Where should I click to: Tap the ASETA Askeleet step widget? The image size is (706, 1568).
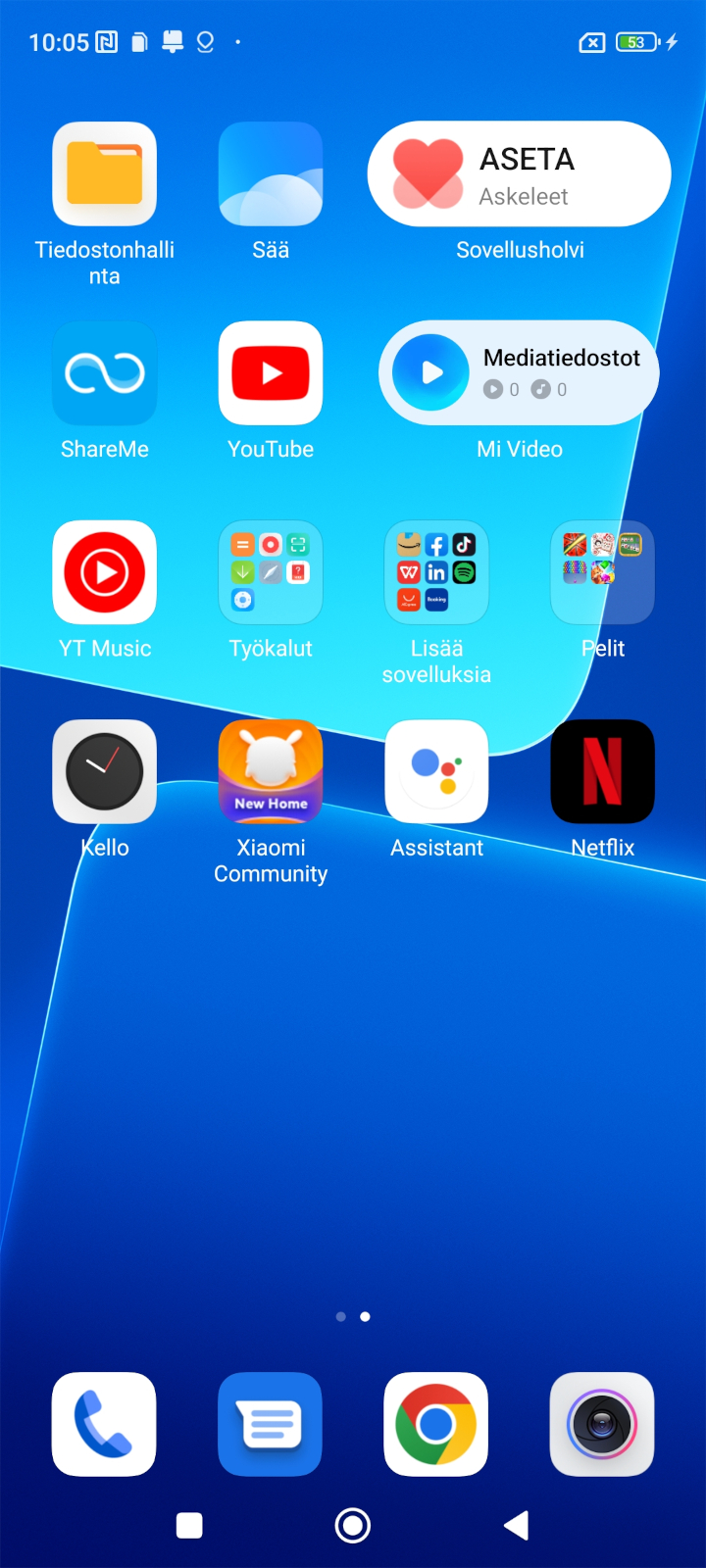[x=519, y=173]
